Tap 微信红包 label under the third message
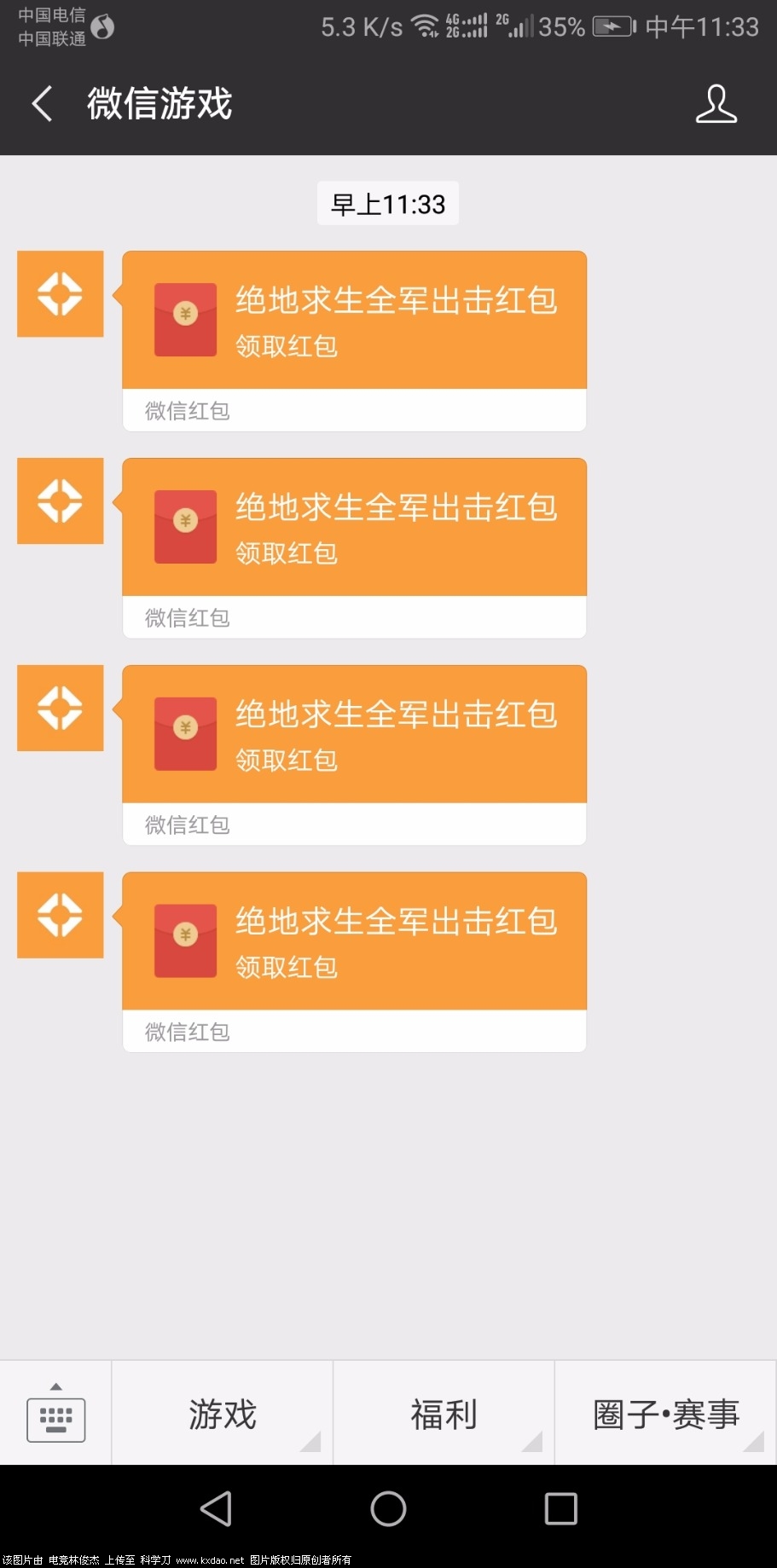The image size is (777, 1568). pyautogui.click(x=185, y=825)
